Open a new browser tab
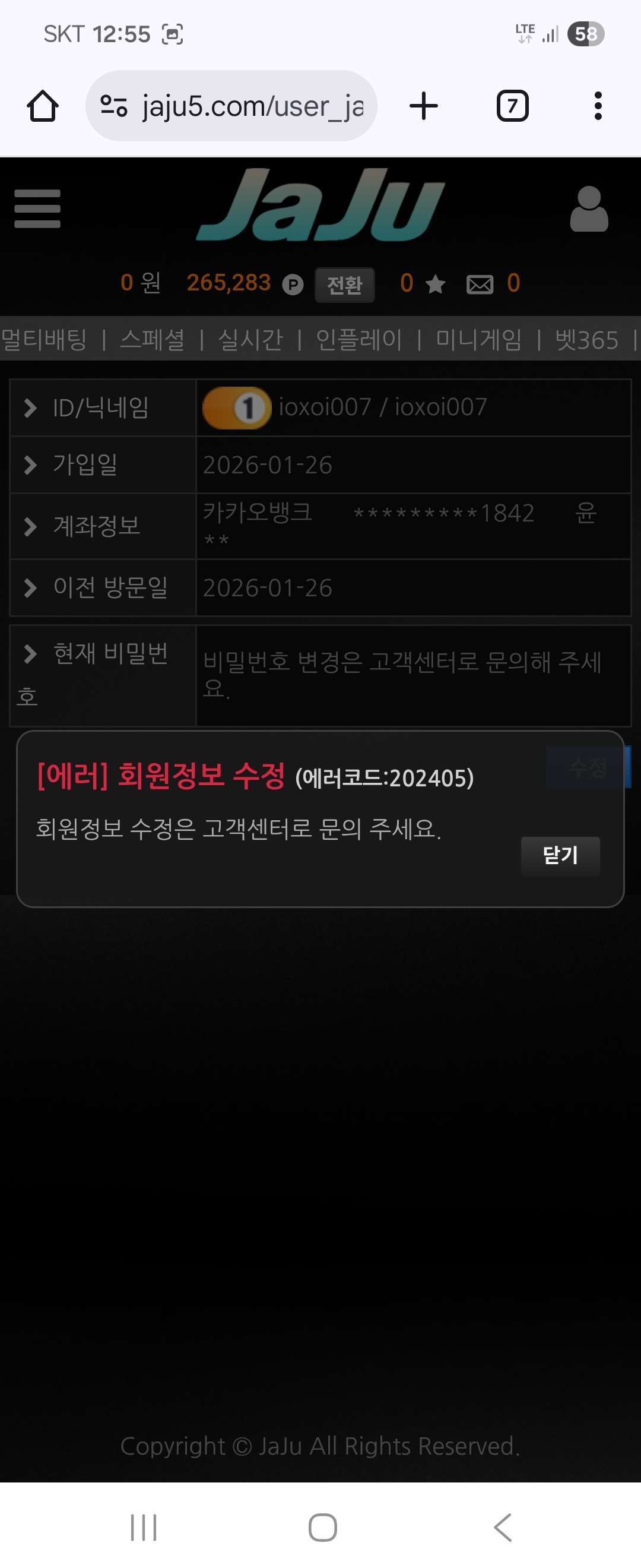641x1568 pixels. tap(423, 106)
